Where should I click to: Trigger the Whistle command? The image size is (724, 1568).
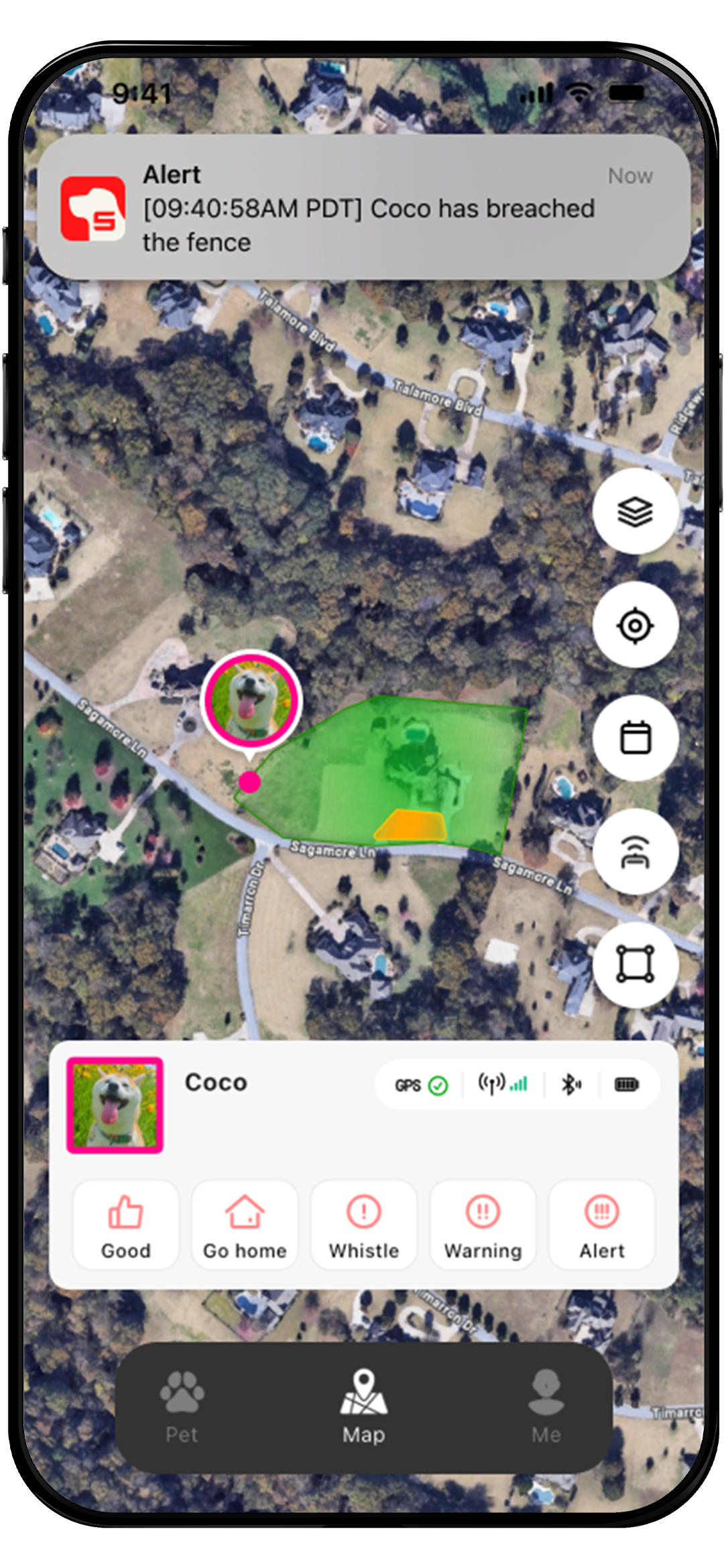364,1225
